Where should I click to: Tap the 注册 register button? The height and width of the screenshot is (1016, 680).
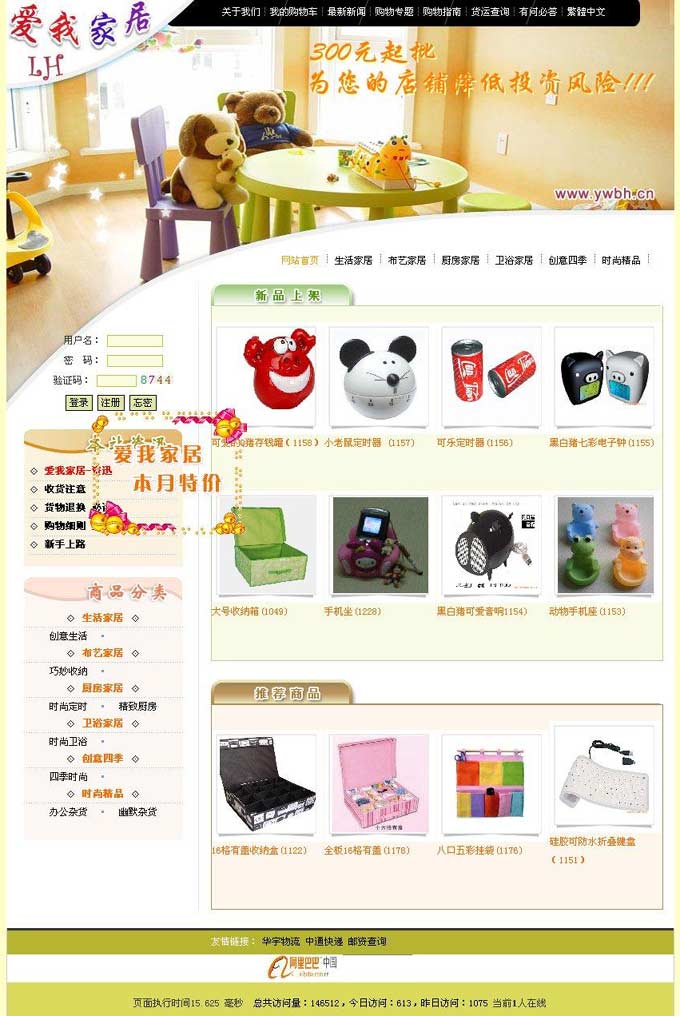click(110, 402)
